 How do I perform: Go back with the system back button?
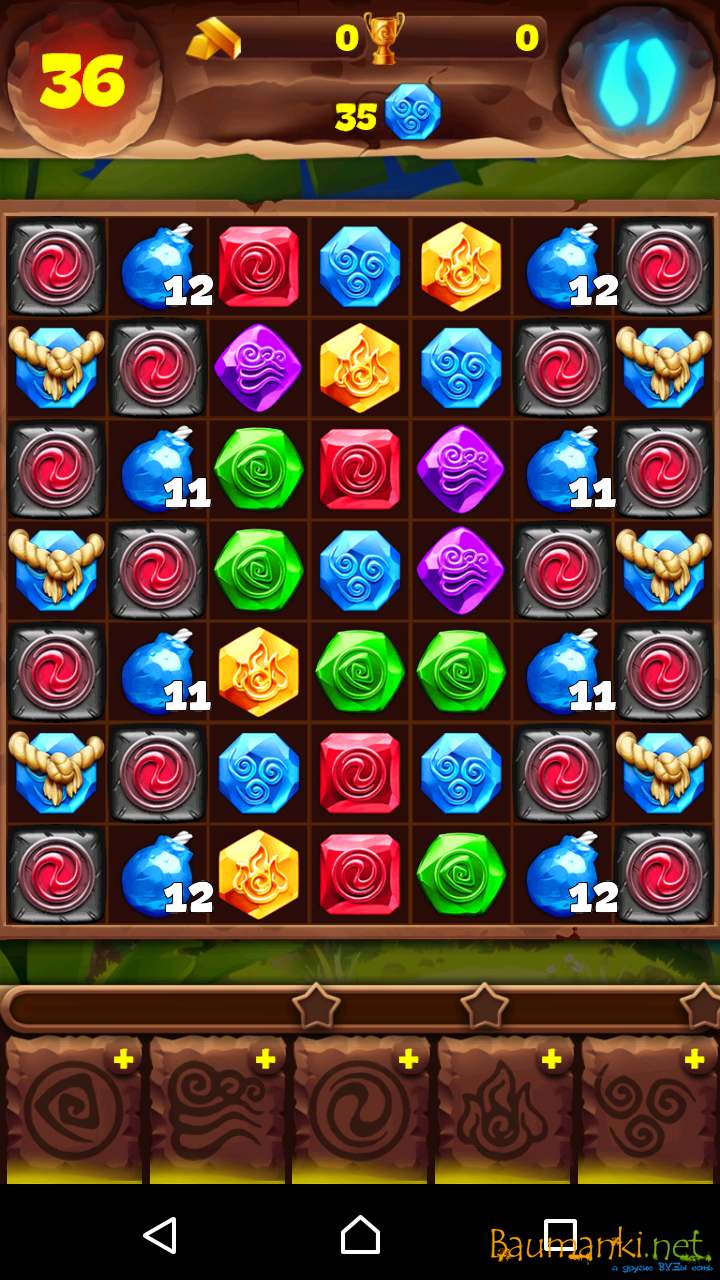[x=160, y=1236]
